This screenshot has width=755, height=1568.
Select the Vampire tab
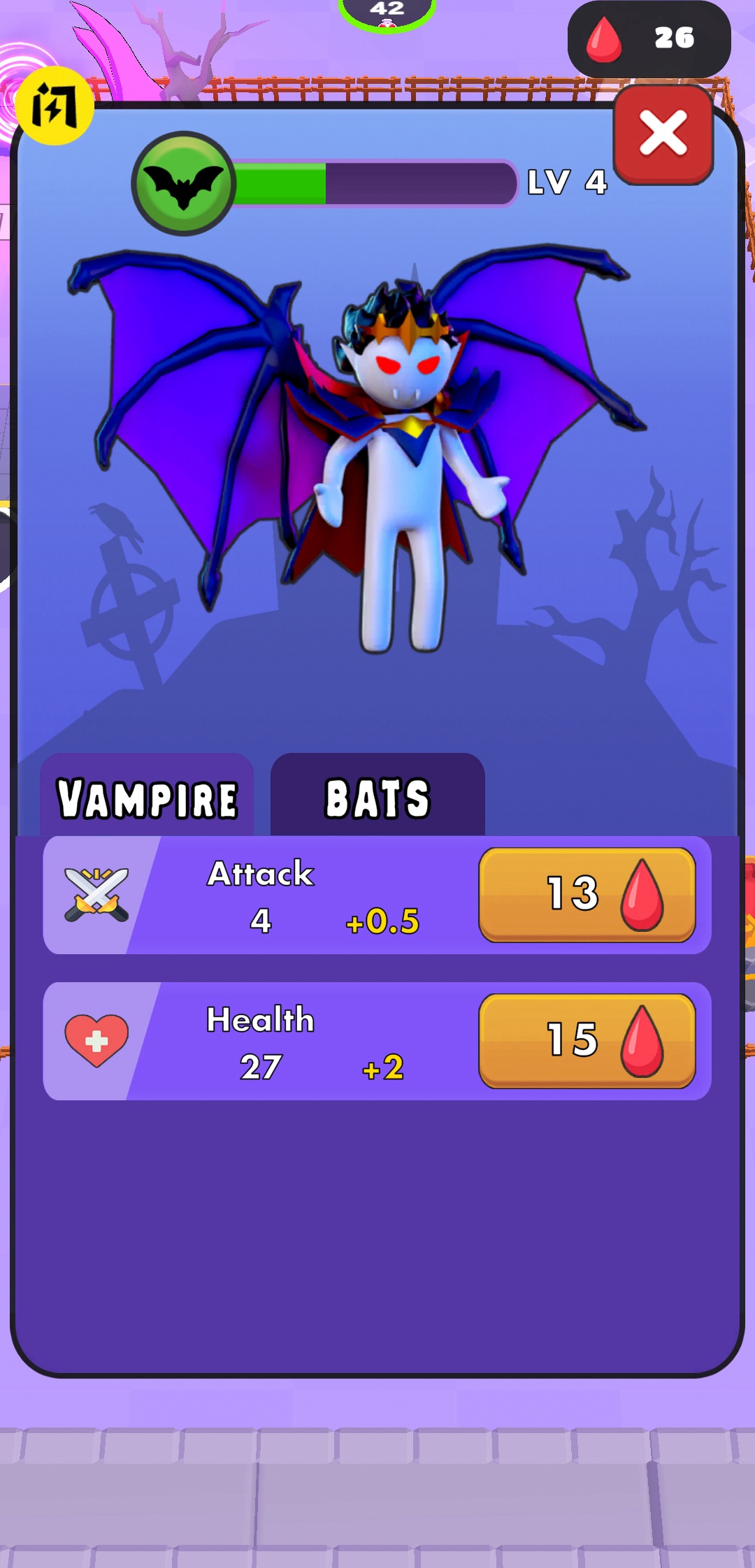[x=147, y=797]
